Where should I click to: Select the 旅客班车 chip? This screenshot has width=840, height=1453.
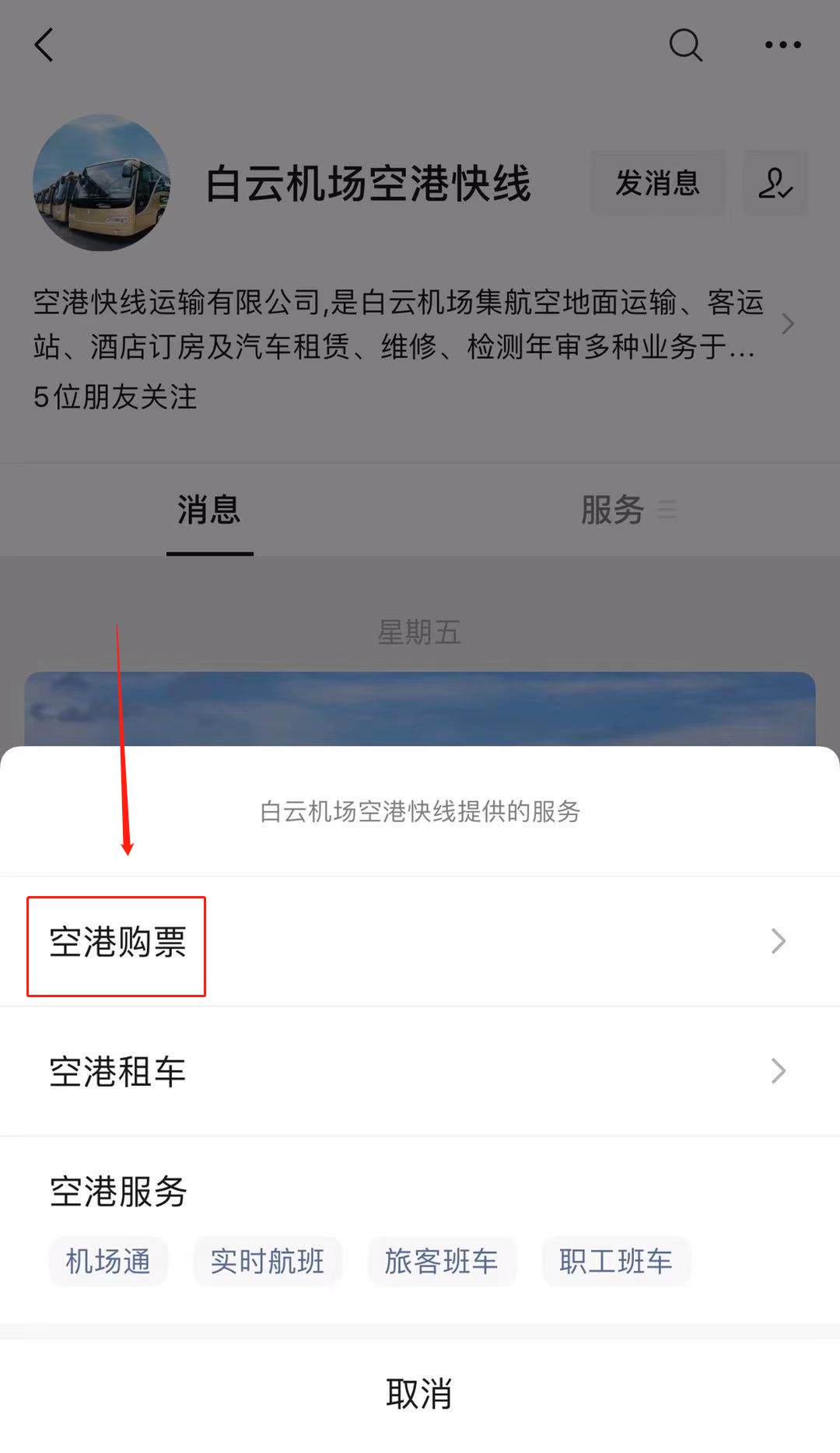click(x=441, y=1261)
